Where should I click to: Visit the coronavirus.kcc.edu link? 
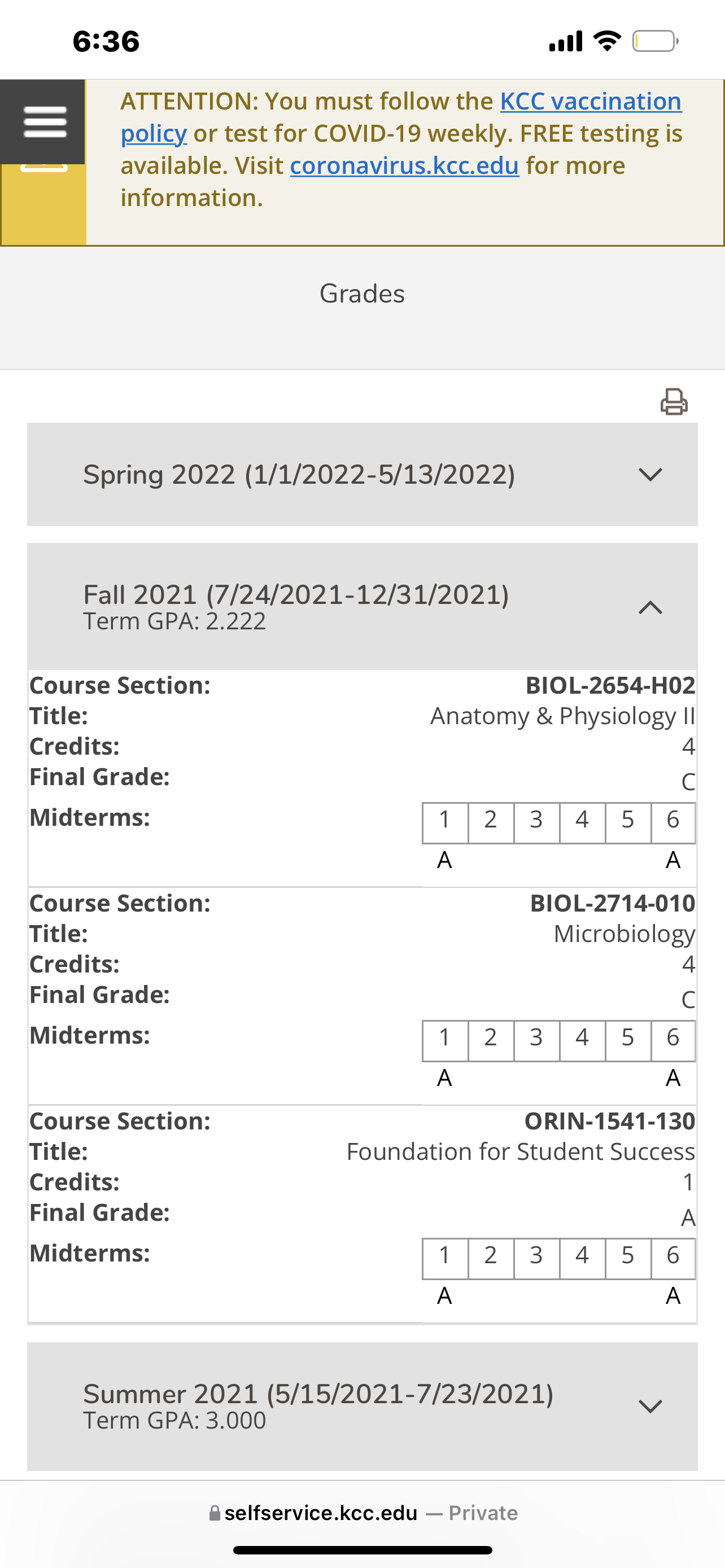[404, 165]
